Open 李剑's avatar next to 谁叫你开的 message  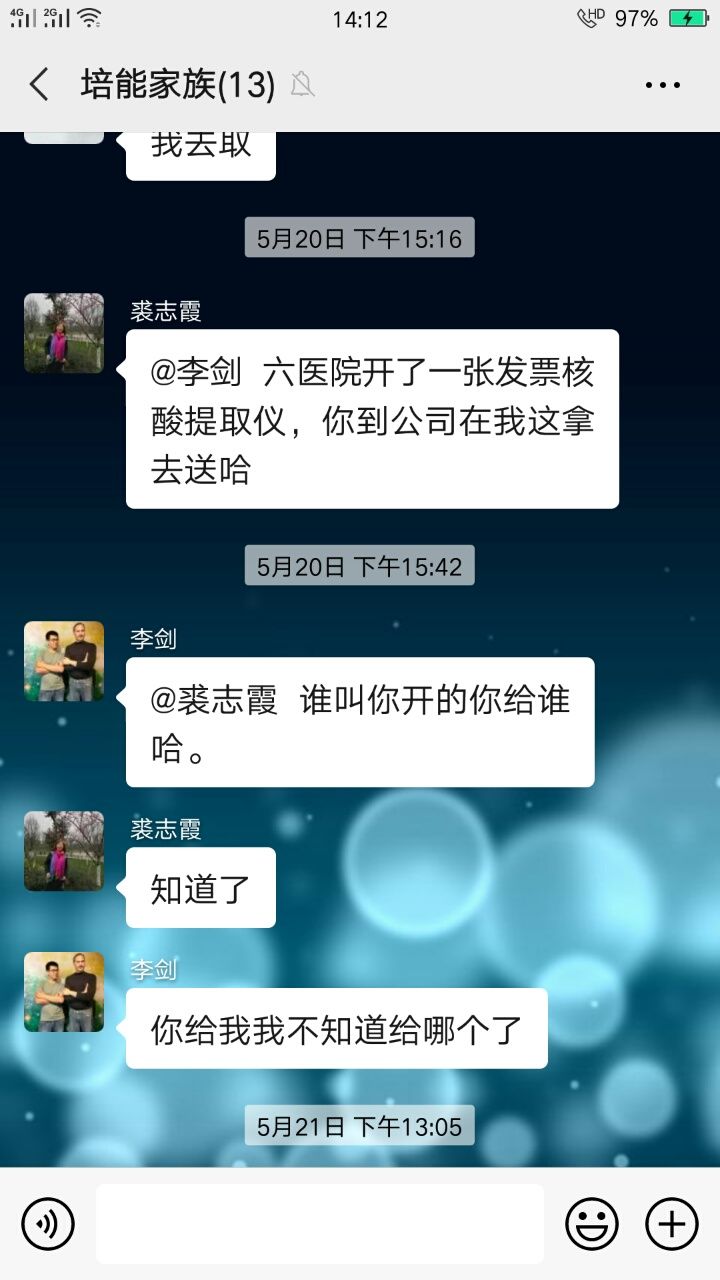pos(64,661)
